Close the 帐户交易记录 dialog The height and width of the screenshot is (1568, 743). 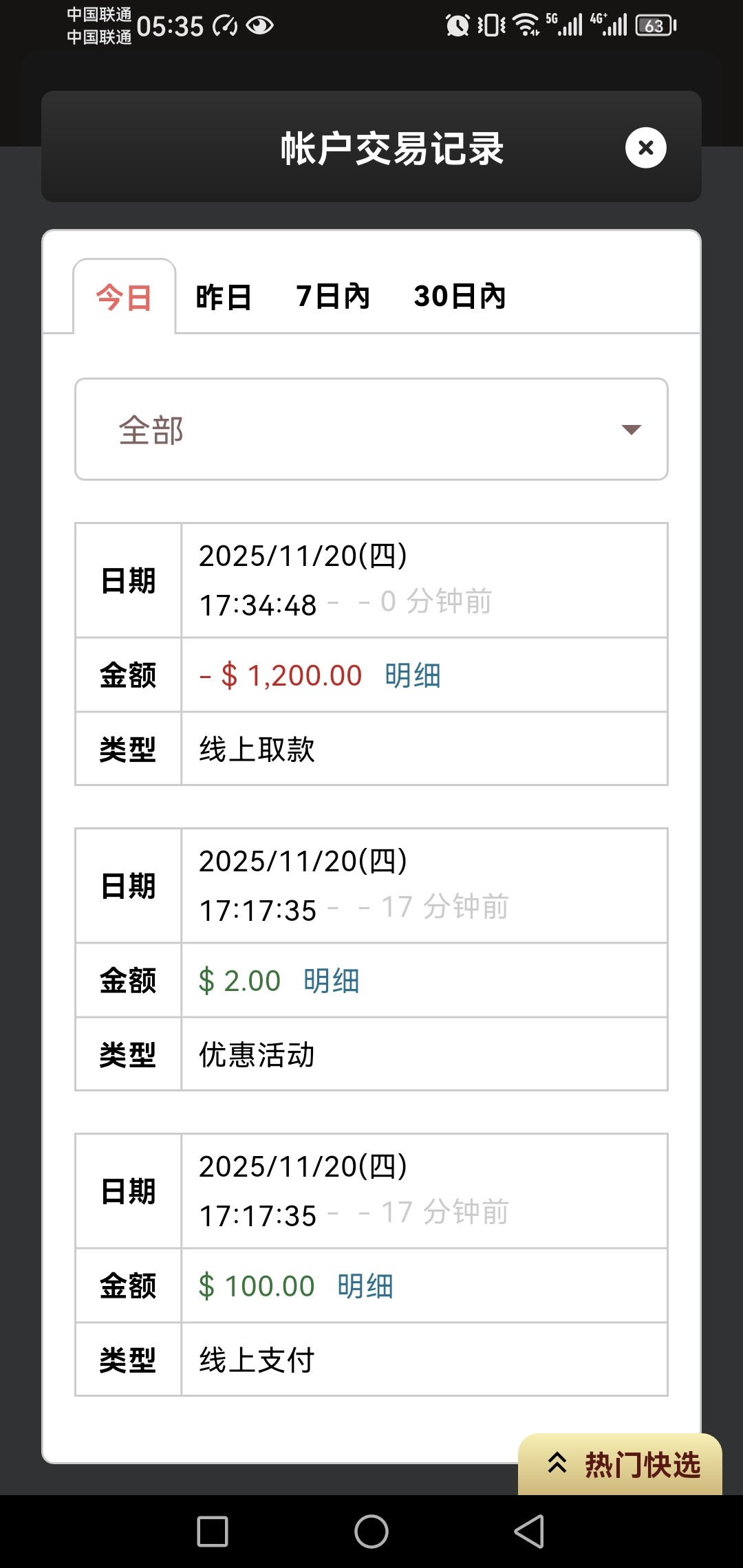(x=645, y=148)
